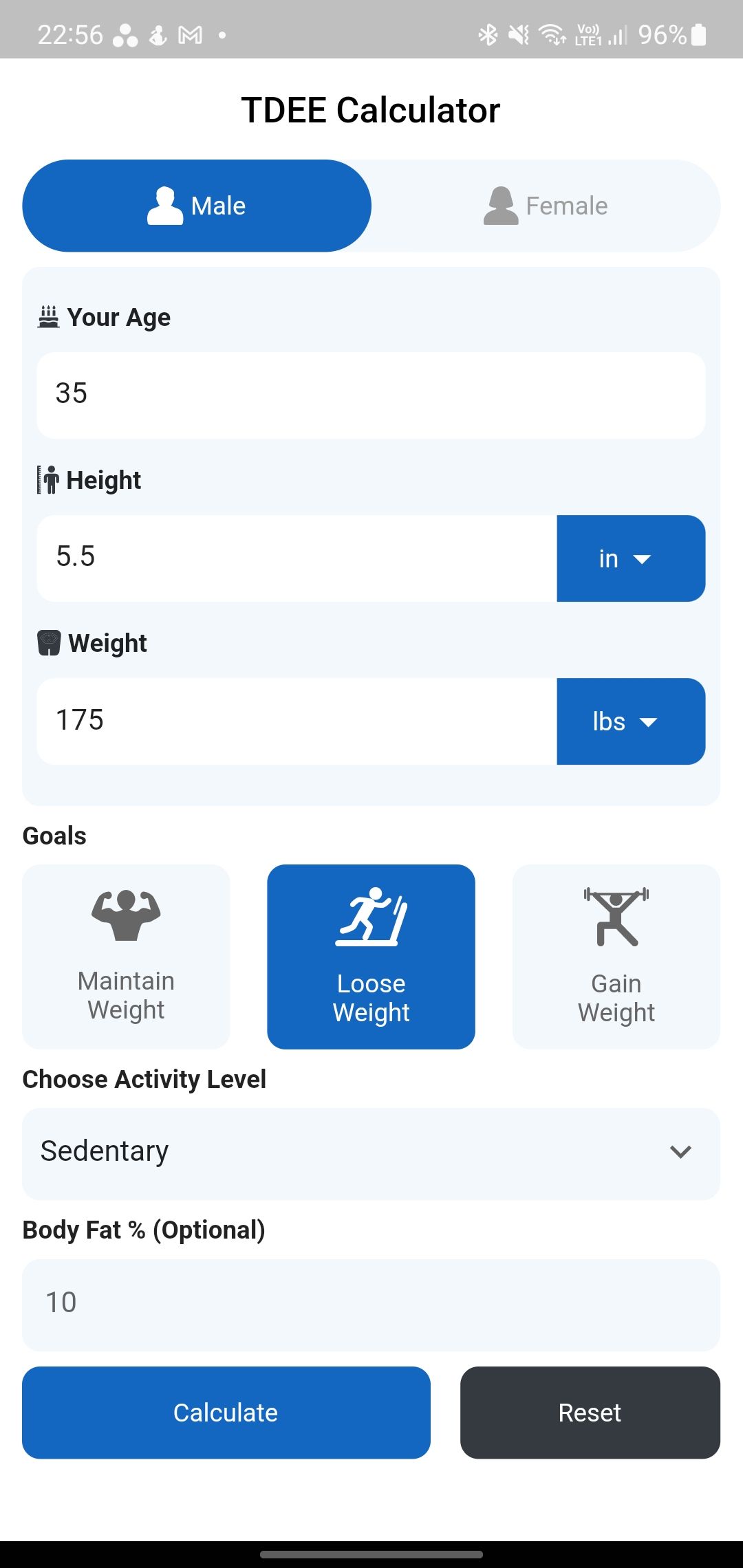The width and height of the screenshot is (743, 1568).
Task: Tap the Height input field
Action: (296, 558)
